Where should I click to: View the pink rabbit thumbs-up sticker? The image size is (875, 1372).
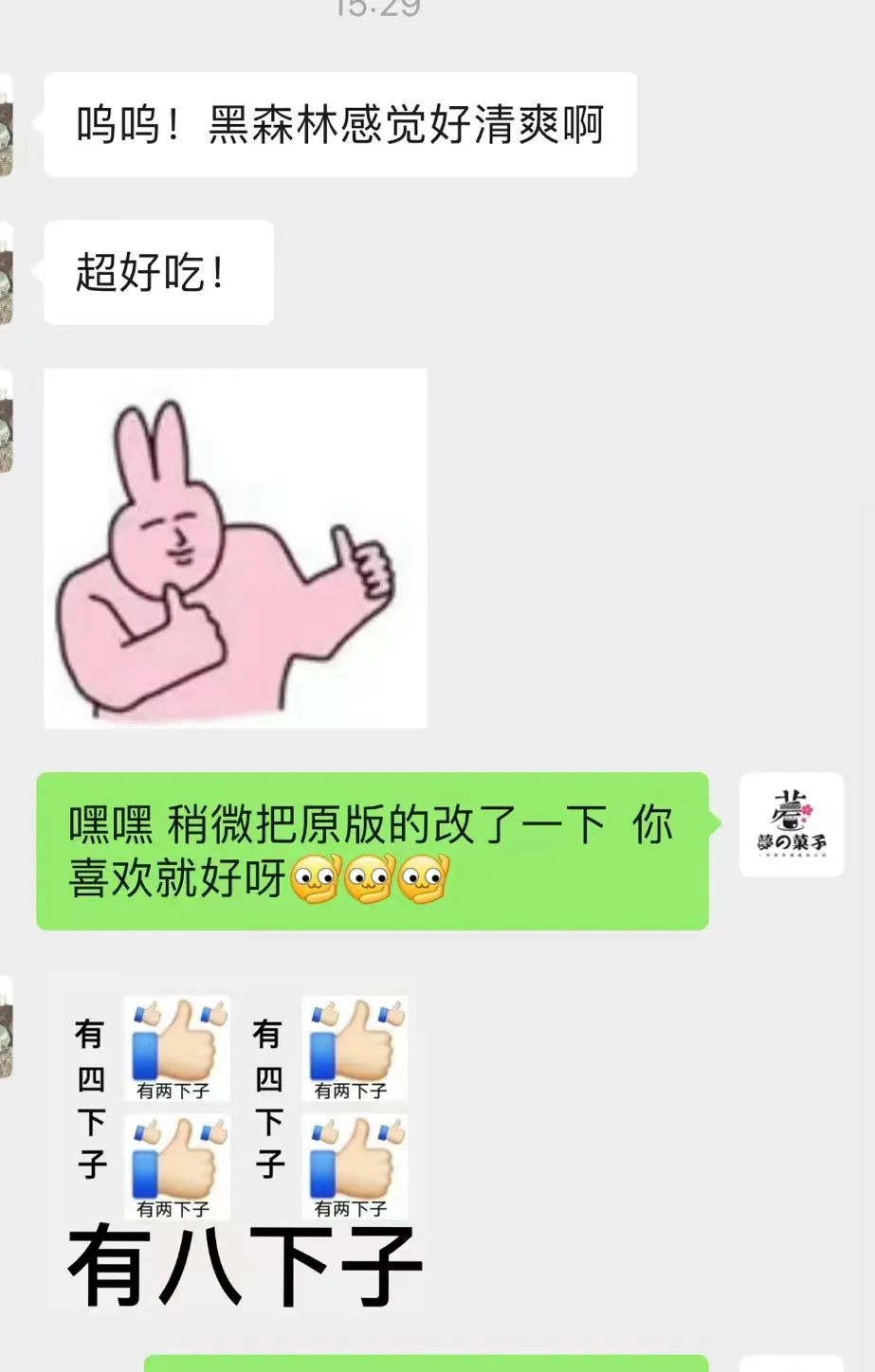coord(235,548)
